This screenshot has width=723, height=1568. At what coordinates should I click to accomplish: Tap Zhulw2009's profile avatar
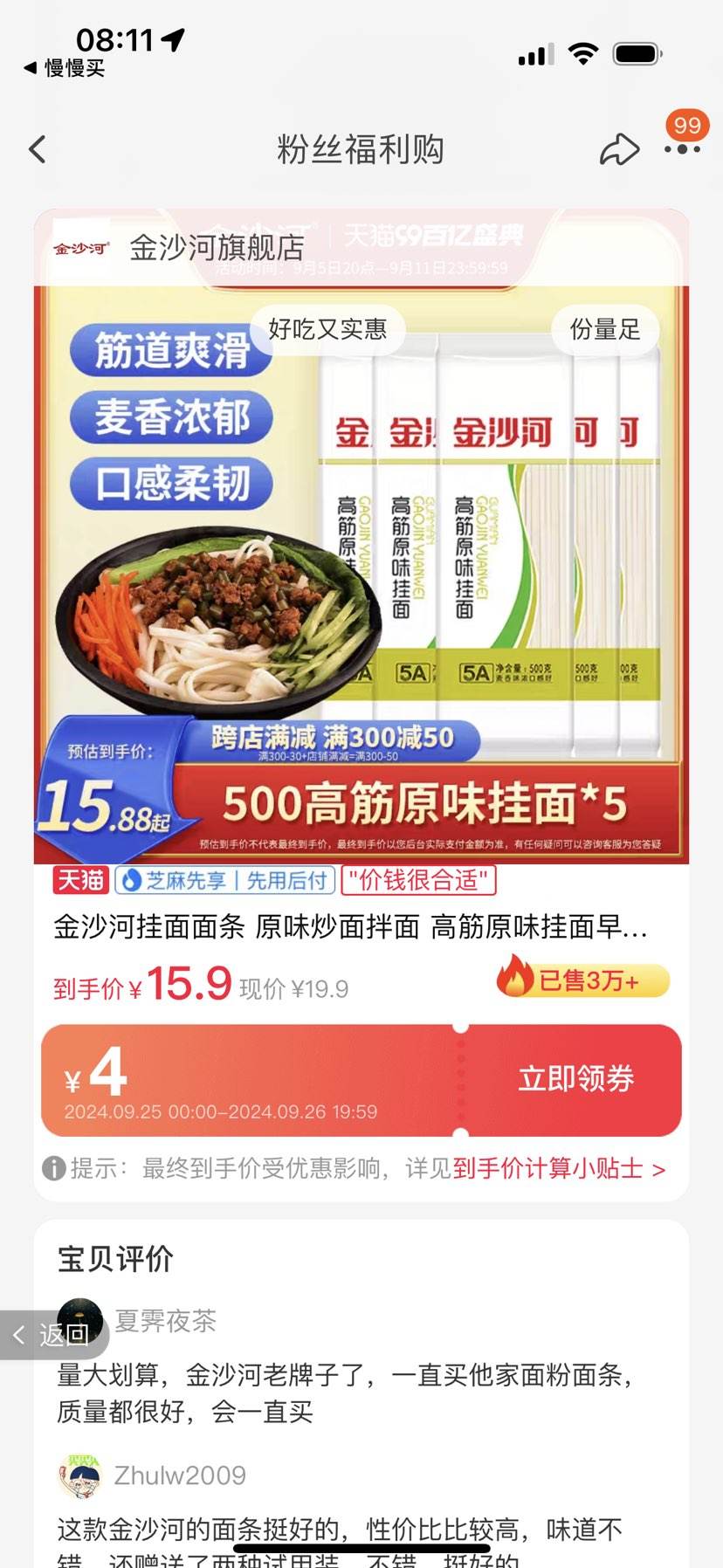pyautogui.click(x=79, y=1474)
